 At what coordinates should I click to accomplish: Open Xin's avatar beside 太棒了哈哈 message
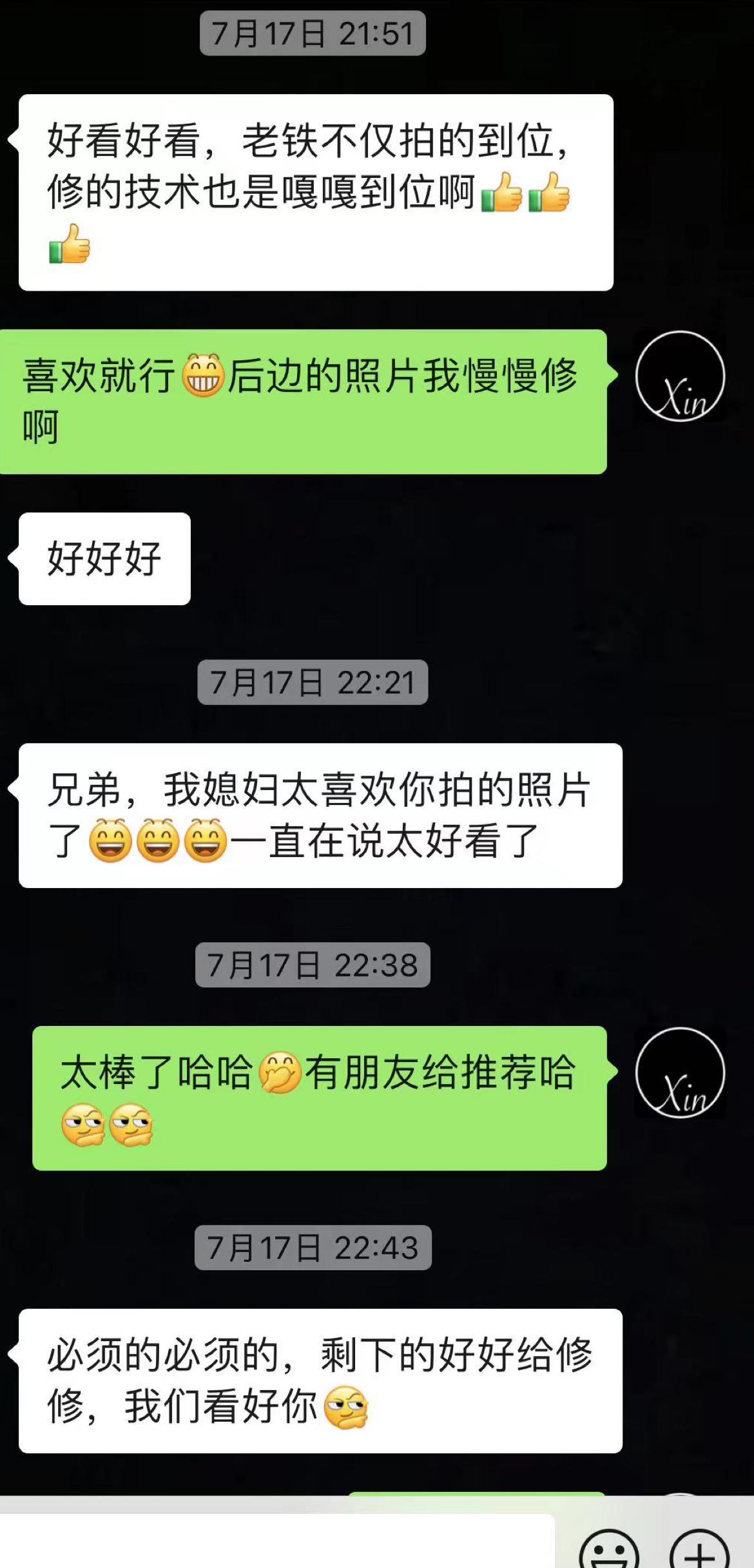pos(680,1072)
